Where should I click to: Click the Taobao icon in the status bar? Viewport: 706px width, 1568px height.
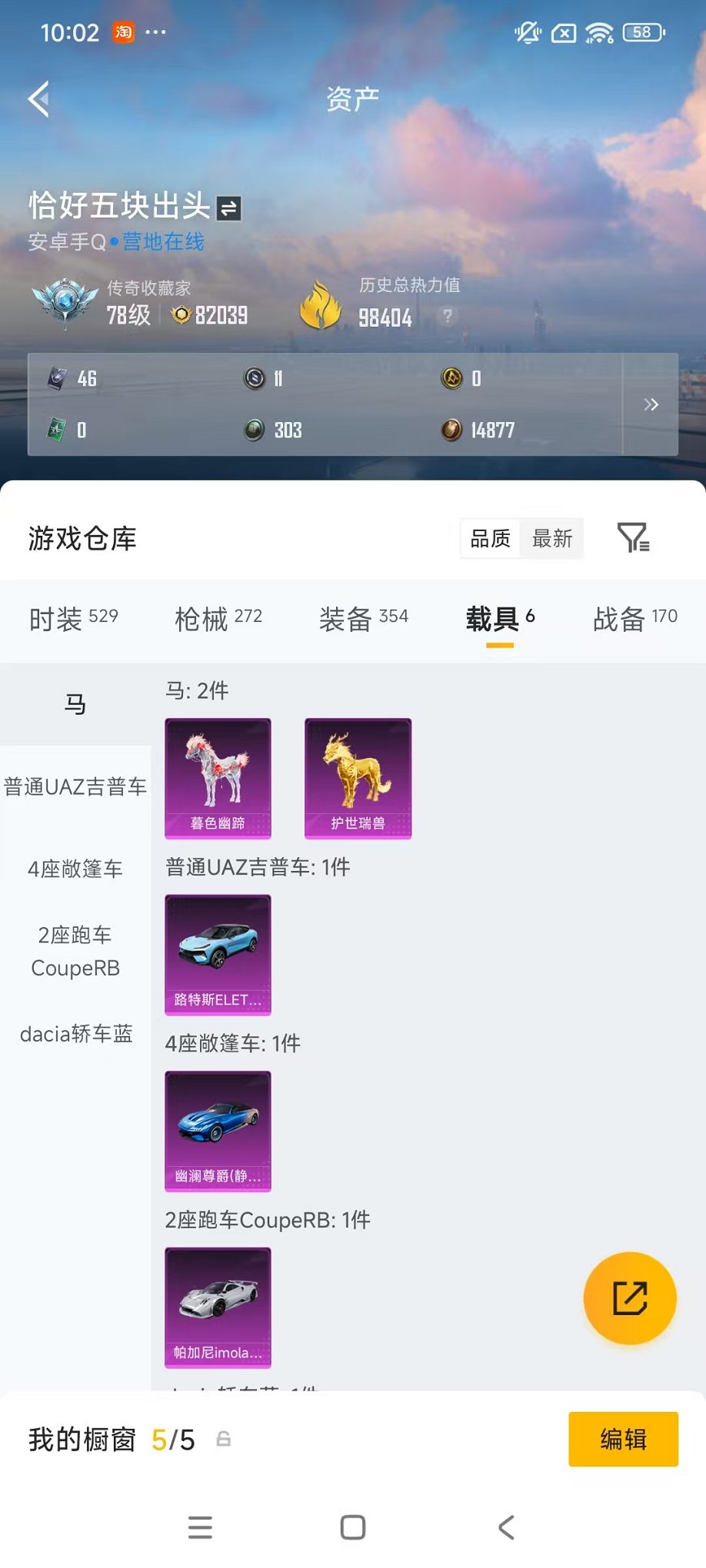[123, 32]
